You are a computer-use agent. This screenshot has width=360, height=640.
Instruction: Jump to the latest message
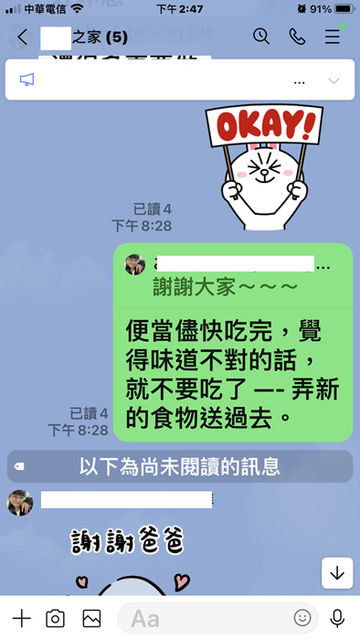pyautogui.click(x=337, y=573)
